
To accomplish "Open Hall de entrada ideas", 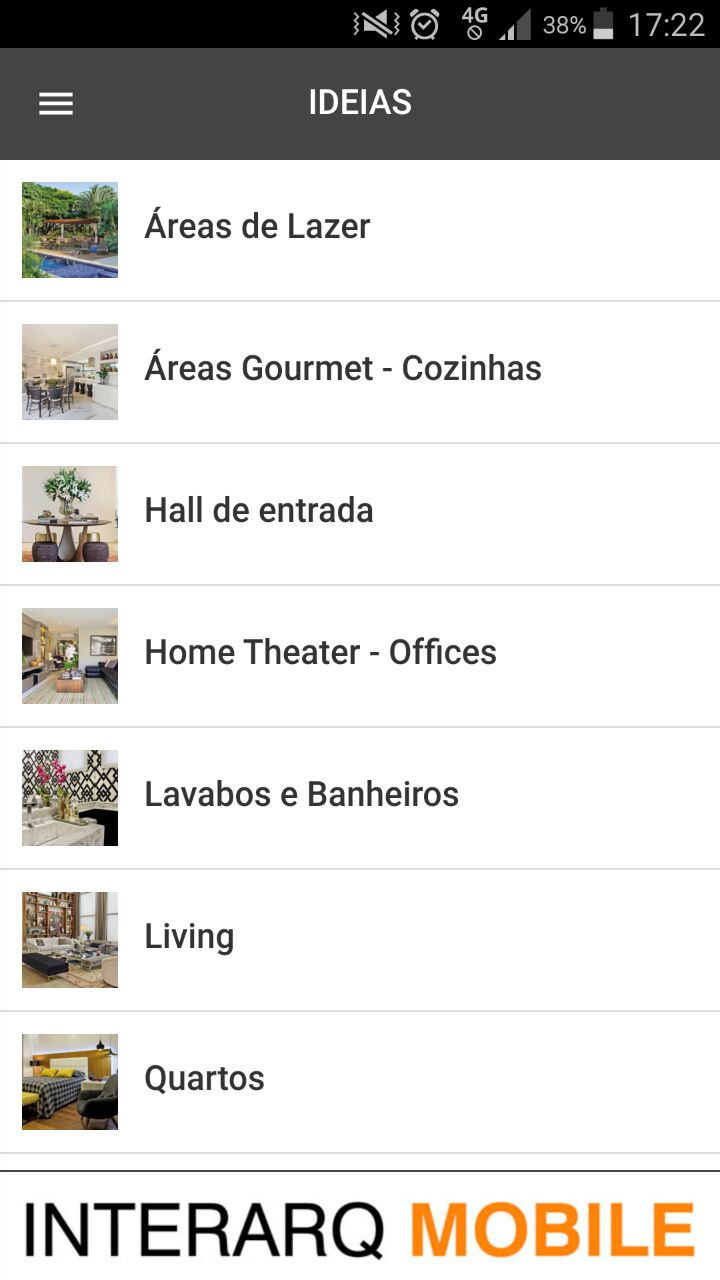I will (x=360, y=514).
